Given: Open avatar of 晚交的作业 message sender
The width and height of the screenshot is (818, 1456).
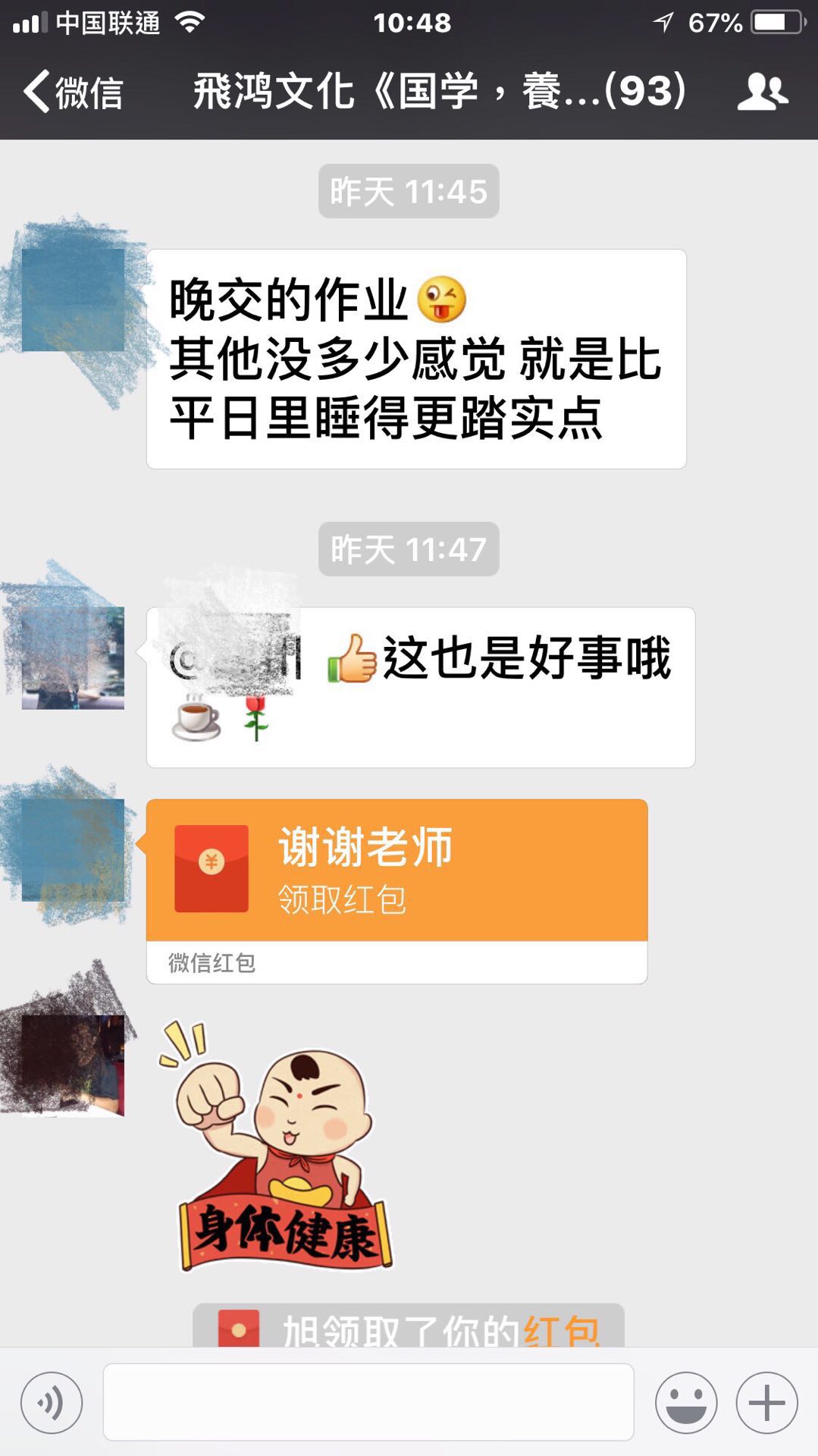Looking at the screenshot, I should pos(73,300).
